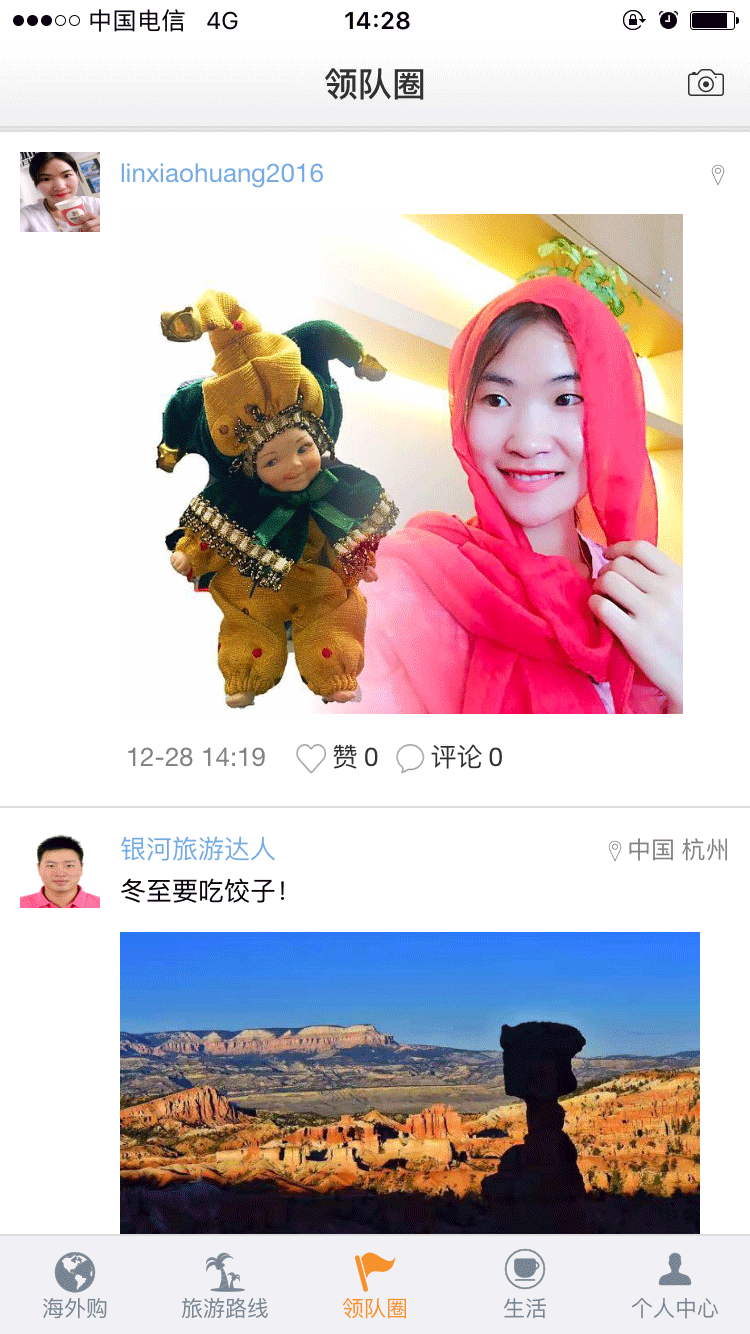Viewport: 750px width, 1334px height.
Task: Switch to the 旅游路线 tab
Action: (224, 1285)
